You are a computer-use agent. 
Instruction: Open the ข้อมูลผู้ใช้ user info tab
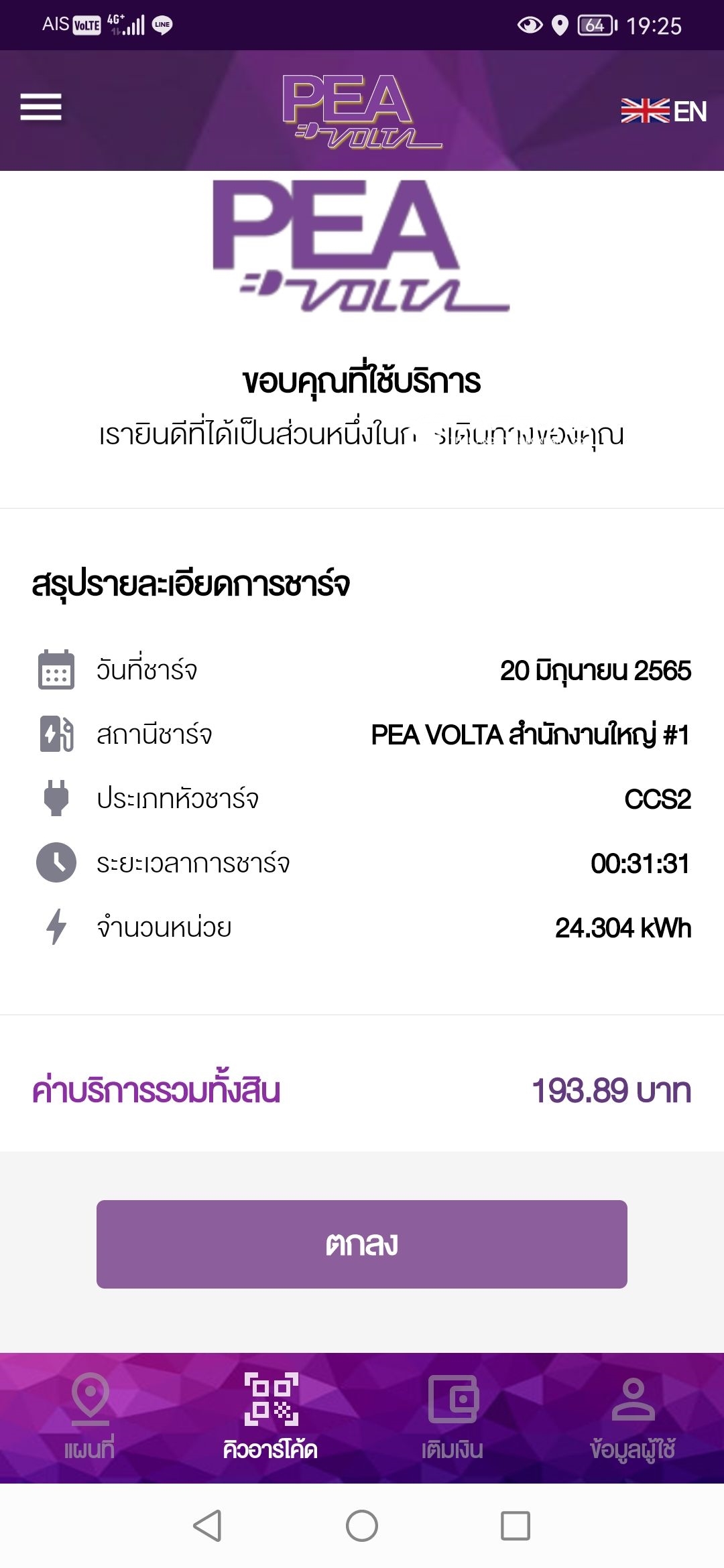(x=633, y=1417)
